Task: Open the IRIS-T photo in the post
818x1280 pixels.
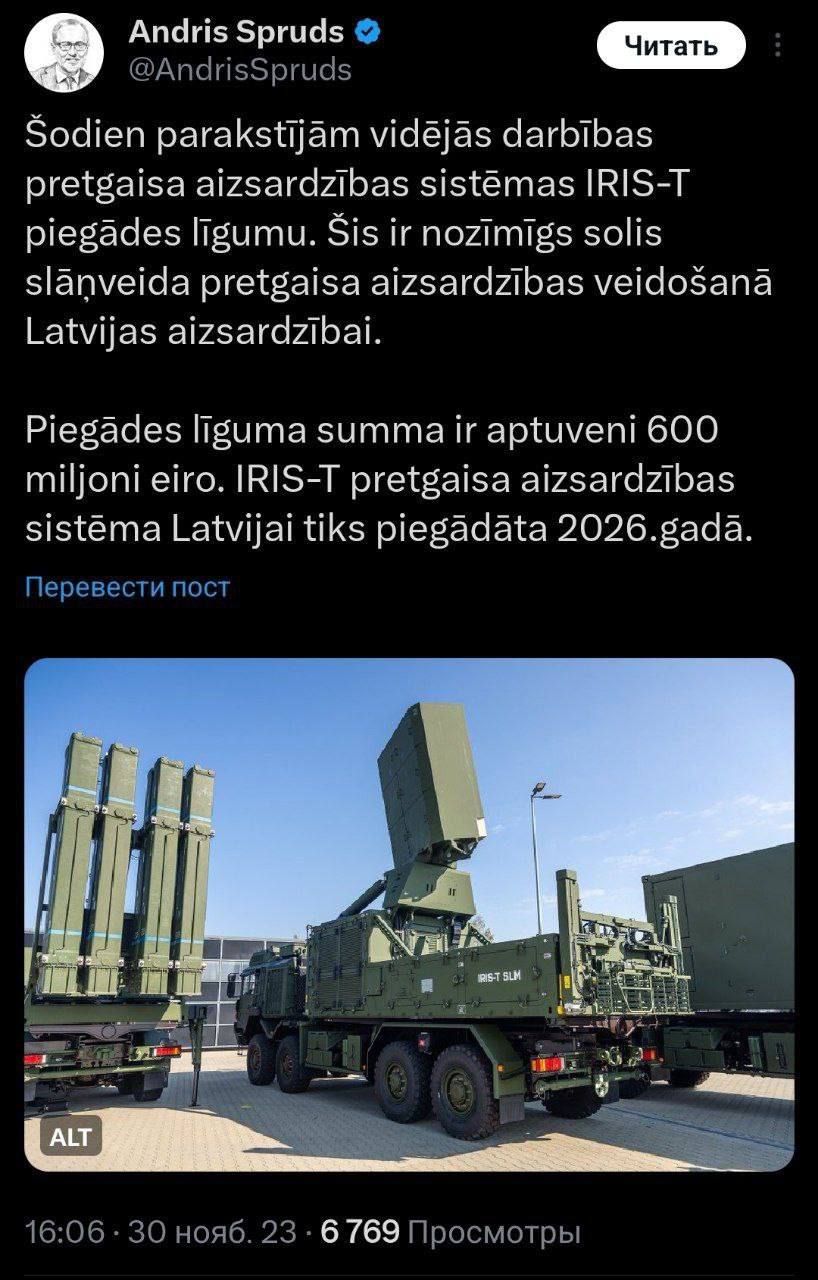Action: (409, 914)
